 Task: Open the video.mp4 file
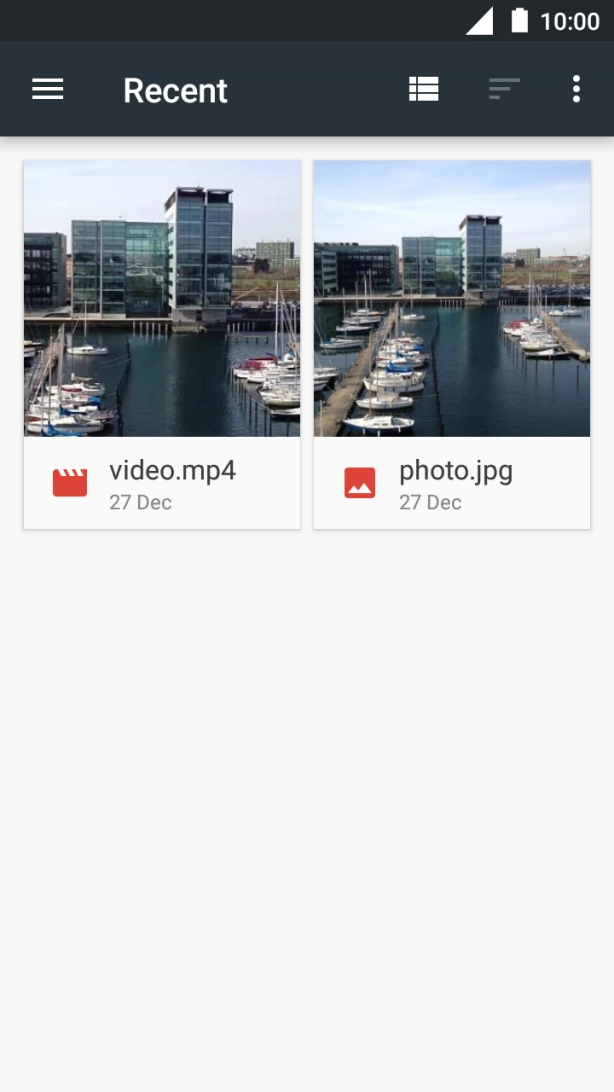(x=162, y=345)
